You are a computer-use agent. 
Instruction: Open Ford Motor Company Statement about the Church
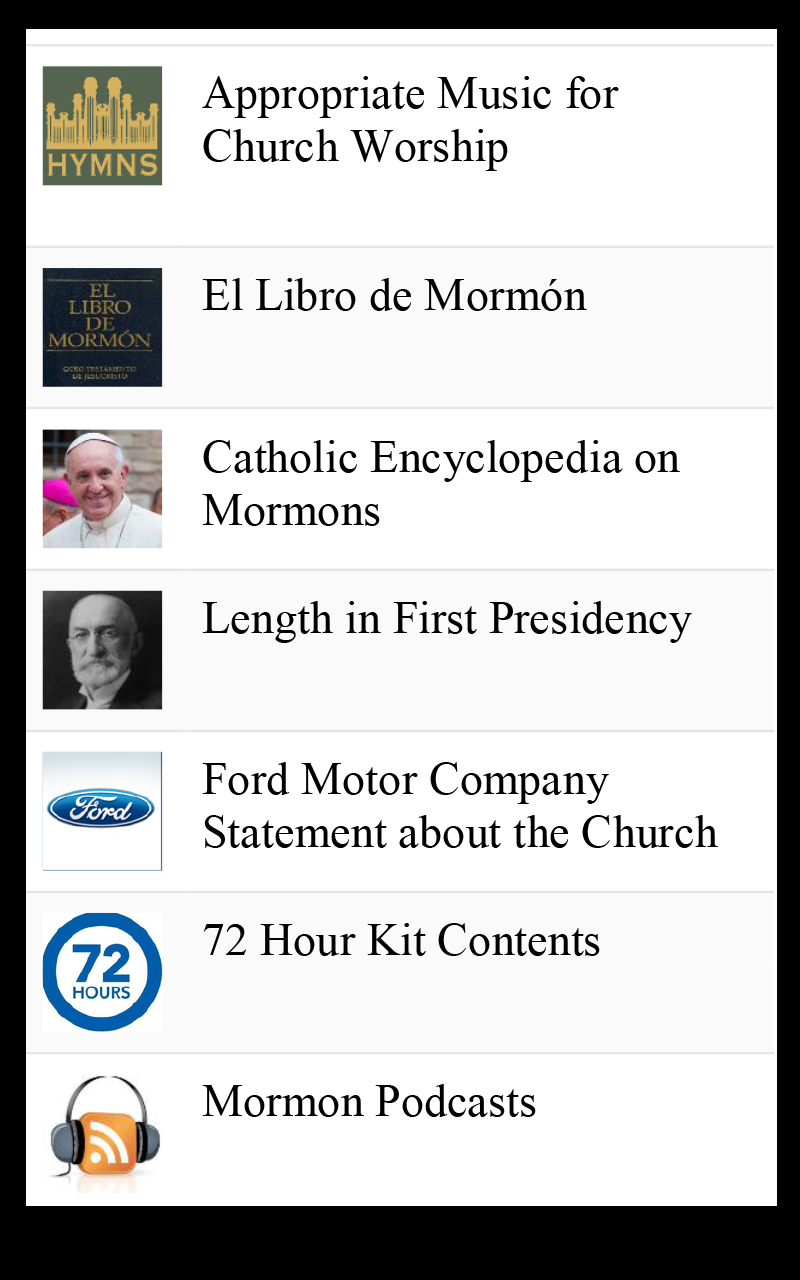[x=458, y=806]
